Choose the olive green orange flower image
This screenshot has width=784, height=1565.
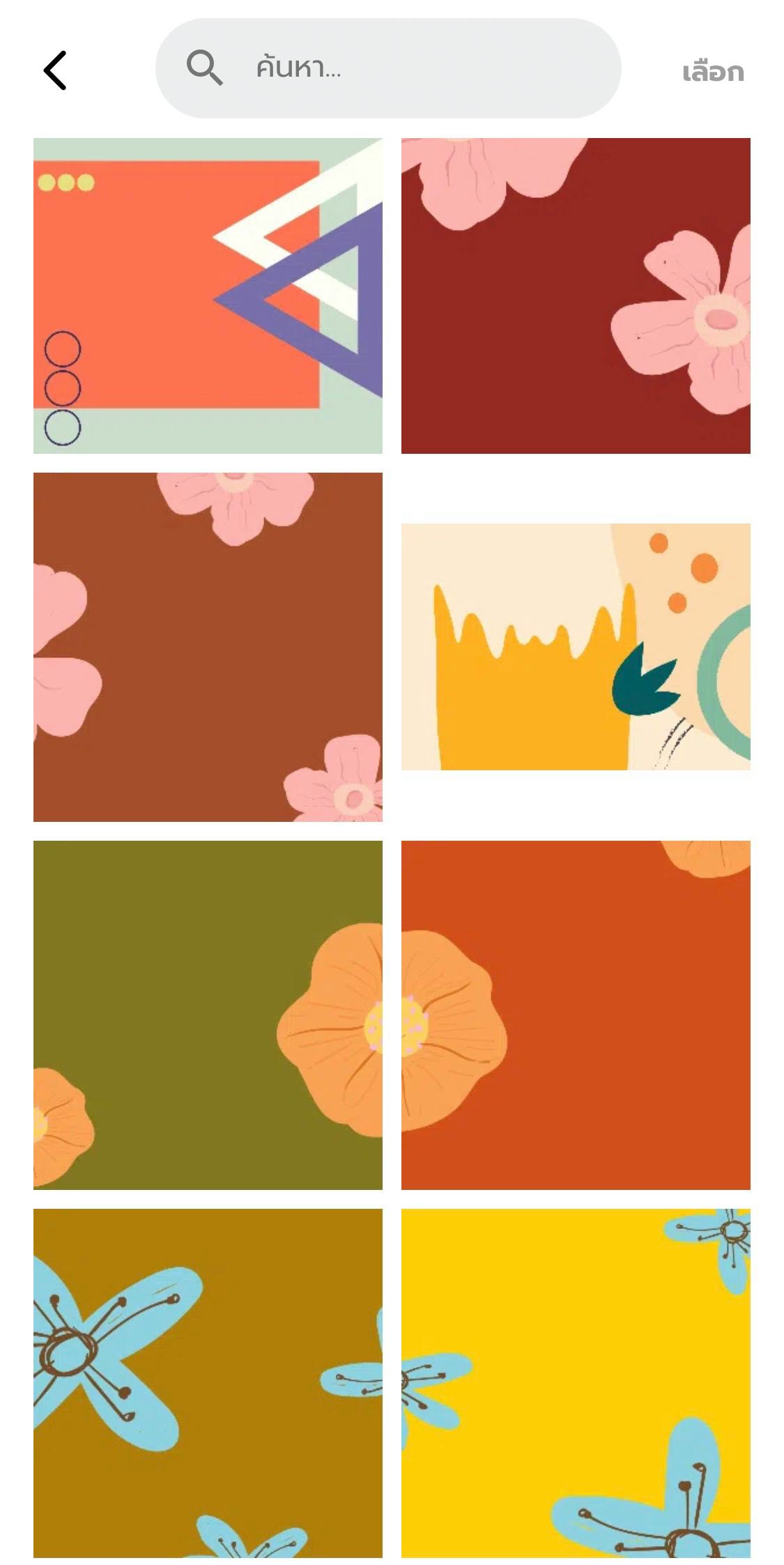[208, 1015]
